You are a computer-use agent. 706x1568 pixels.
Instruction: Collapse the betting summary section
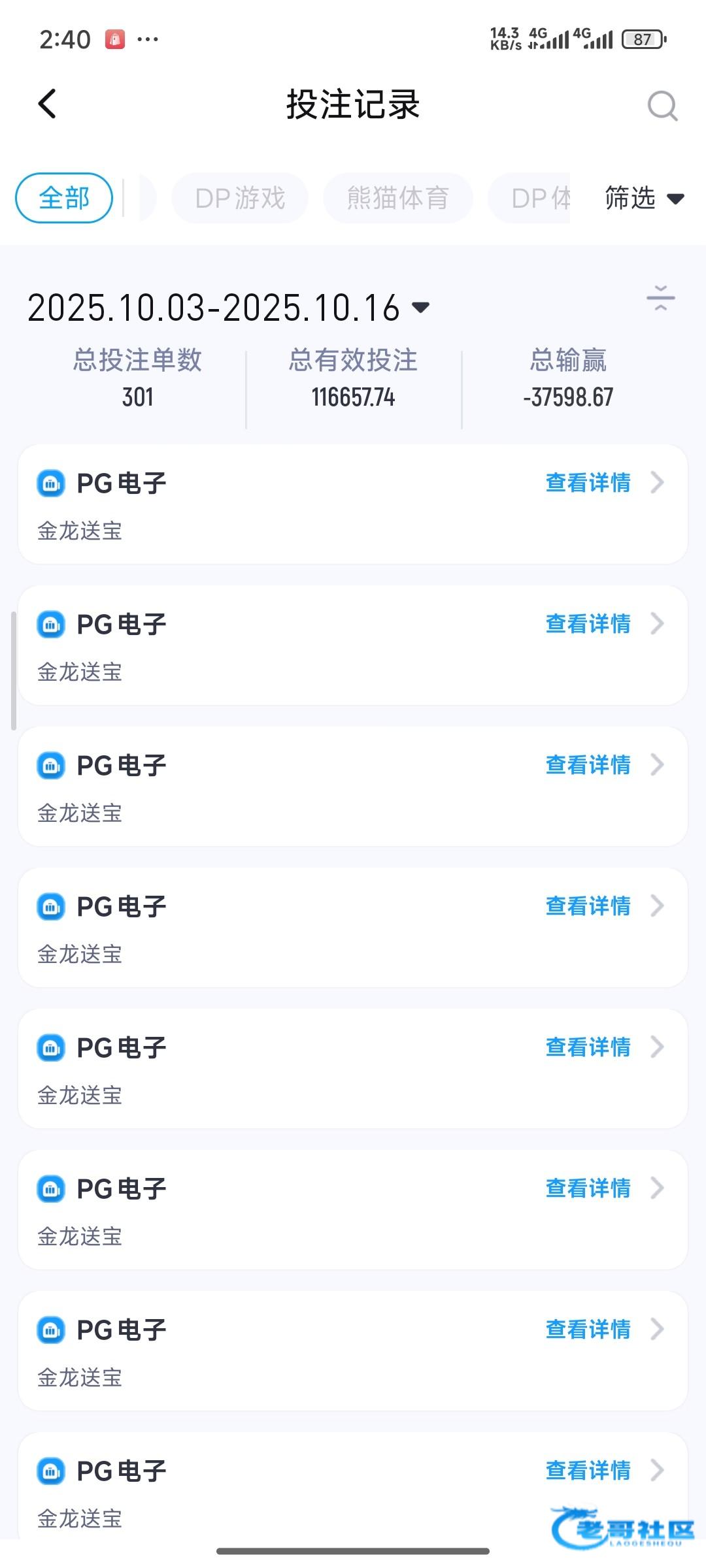coord(660,298)
